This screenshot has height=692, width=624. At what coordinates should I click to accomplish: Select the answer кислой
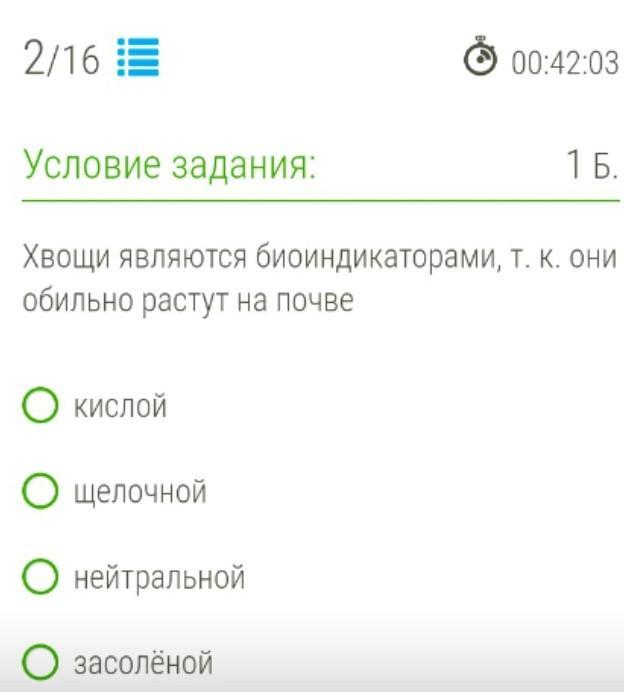point(40,406)
